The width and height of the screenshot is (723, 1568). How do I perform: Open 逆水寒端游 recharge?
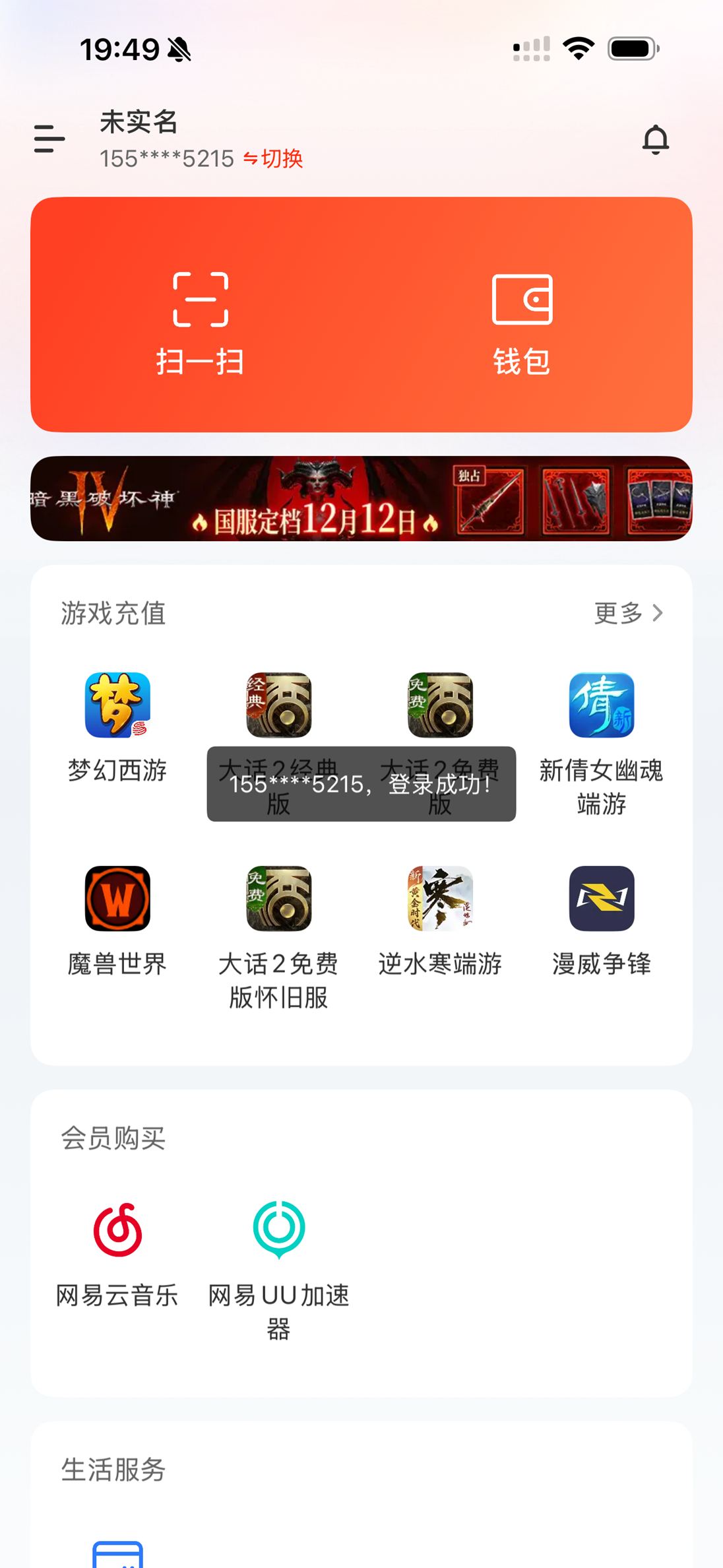[x=440, y=899]
